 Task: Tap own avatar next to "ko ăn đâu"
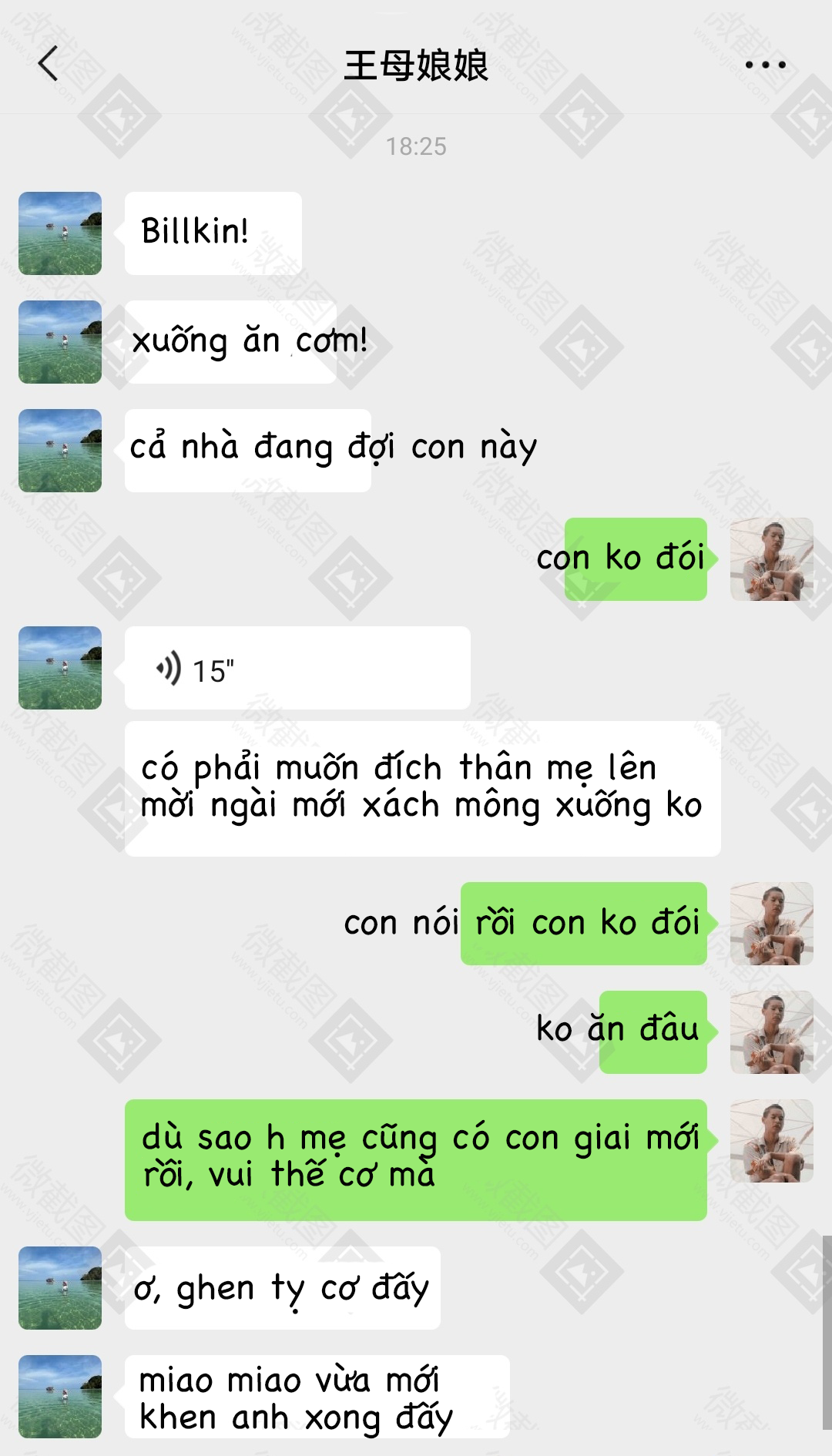click(772, 1032)
